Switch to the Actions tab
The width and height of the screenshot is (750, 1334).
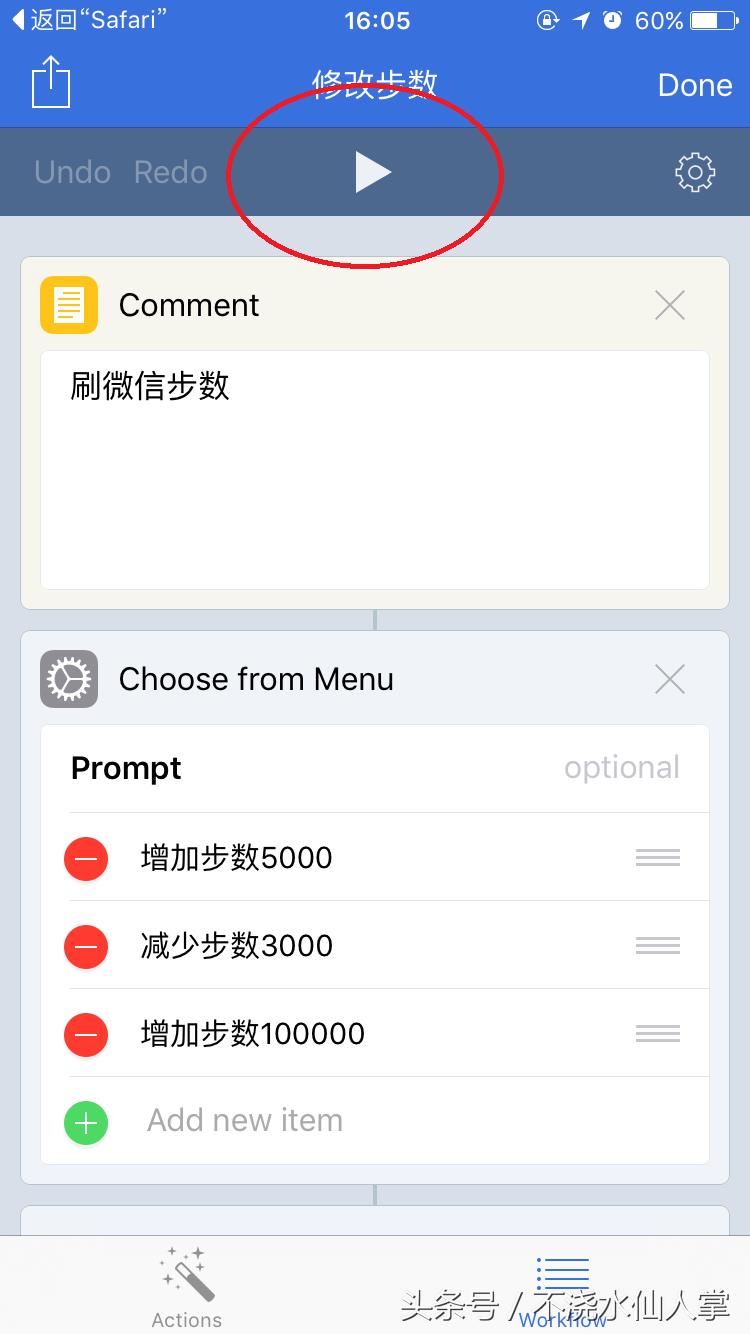[187, 1287]
